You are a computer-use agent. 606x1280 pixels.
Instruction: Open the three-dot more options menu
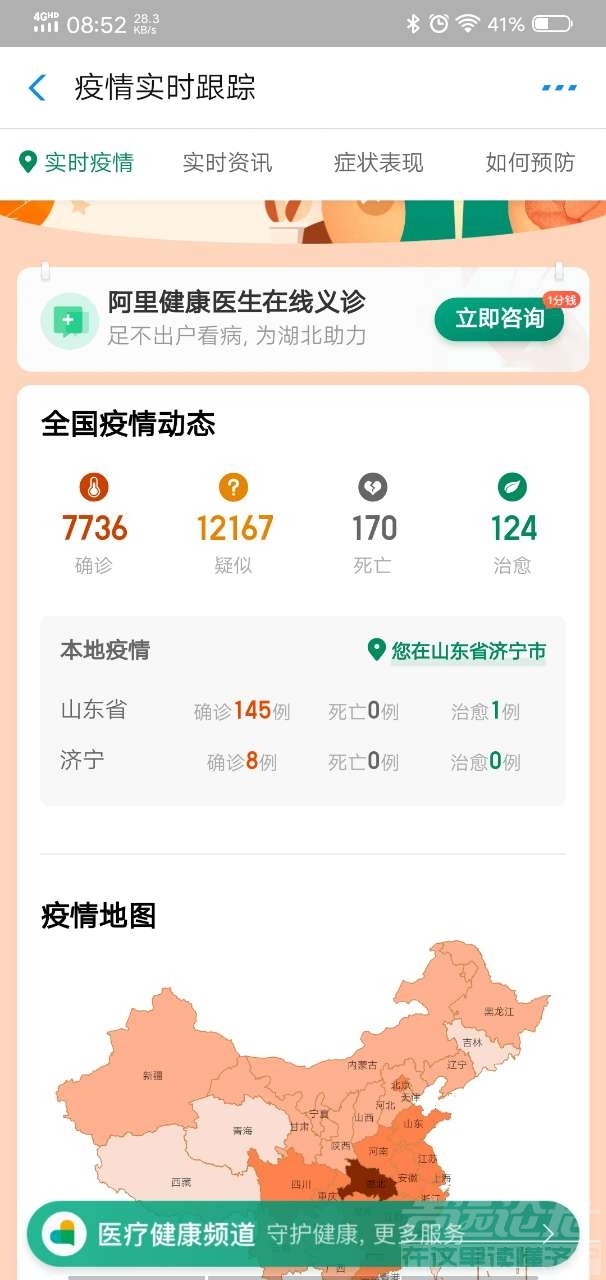click(559, 88)
